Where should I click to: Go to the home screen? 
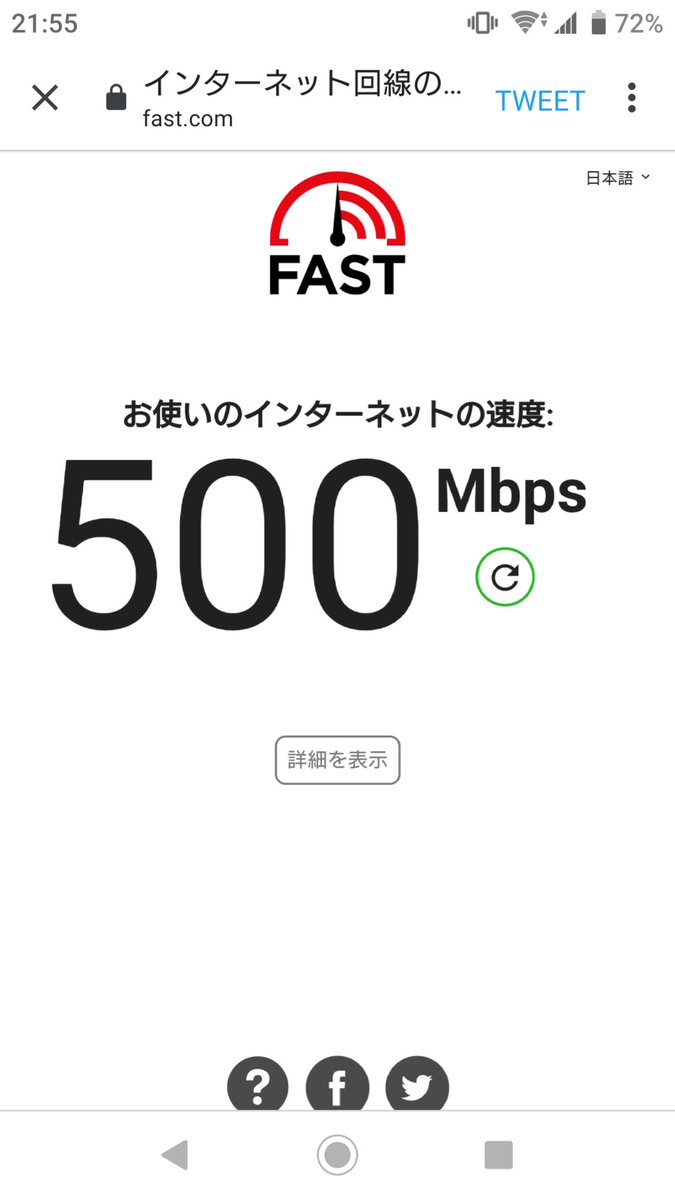[x=337, y=1155]
